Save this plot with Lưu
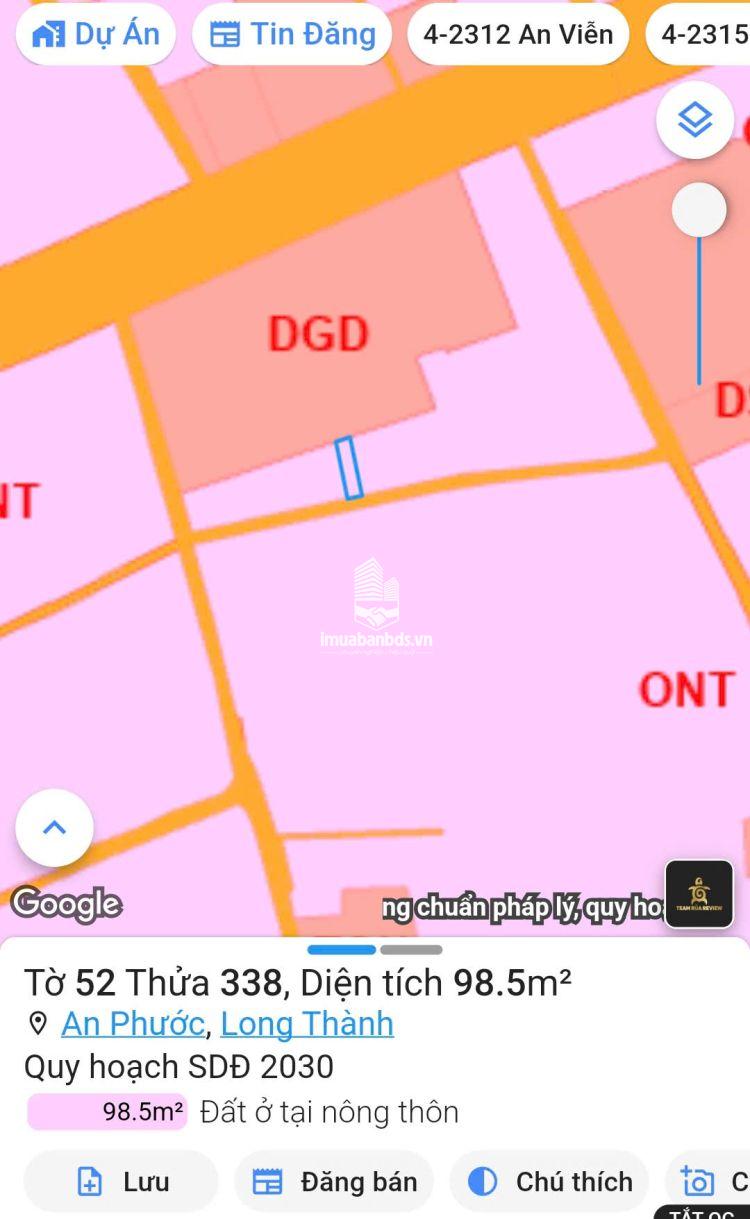 pyautogui.click(x=121, y=1181)
